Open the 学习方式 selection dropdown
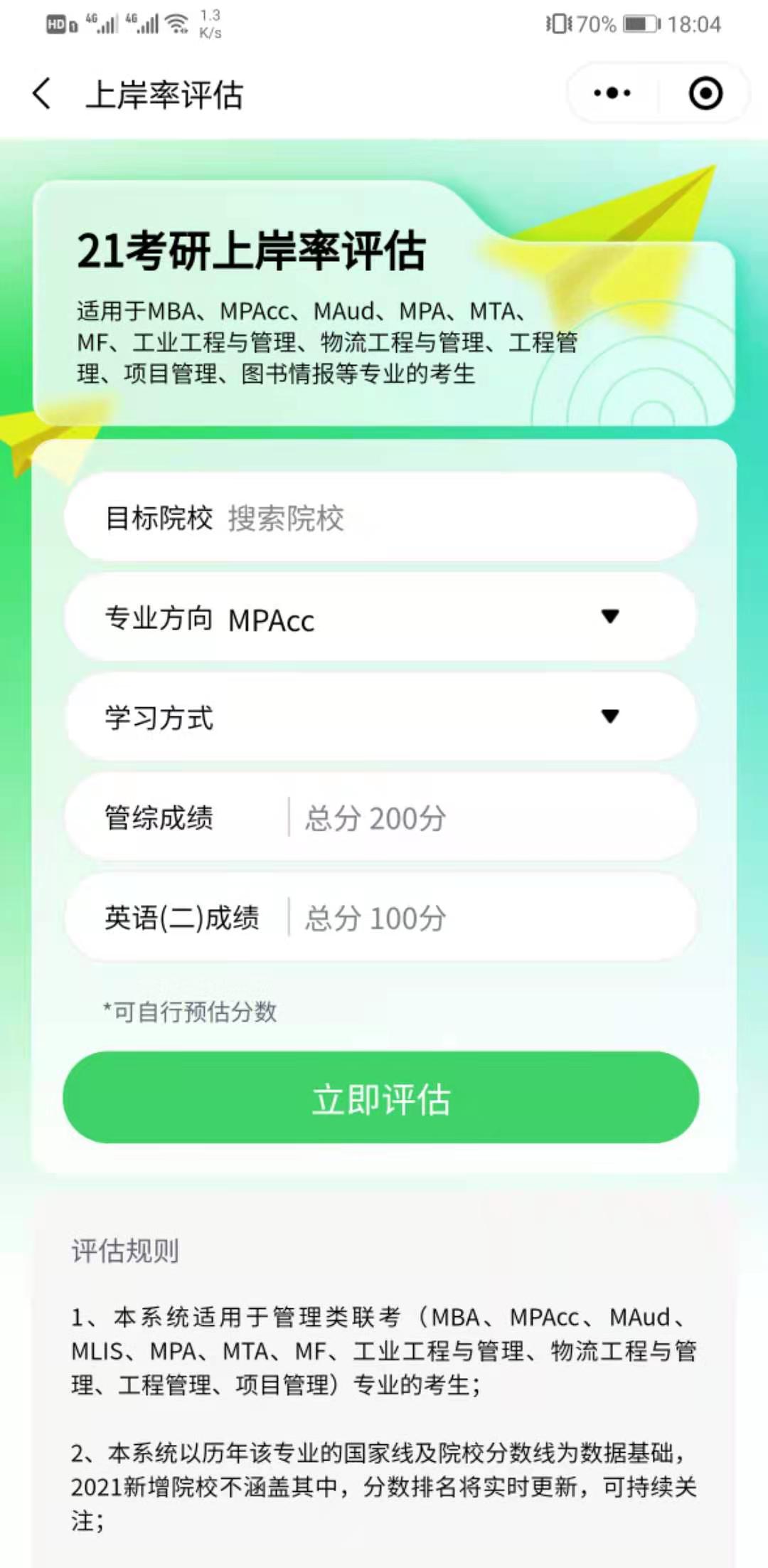 tap(609, 717)
